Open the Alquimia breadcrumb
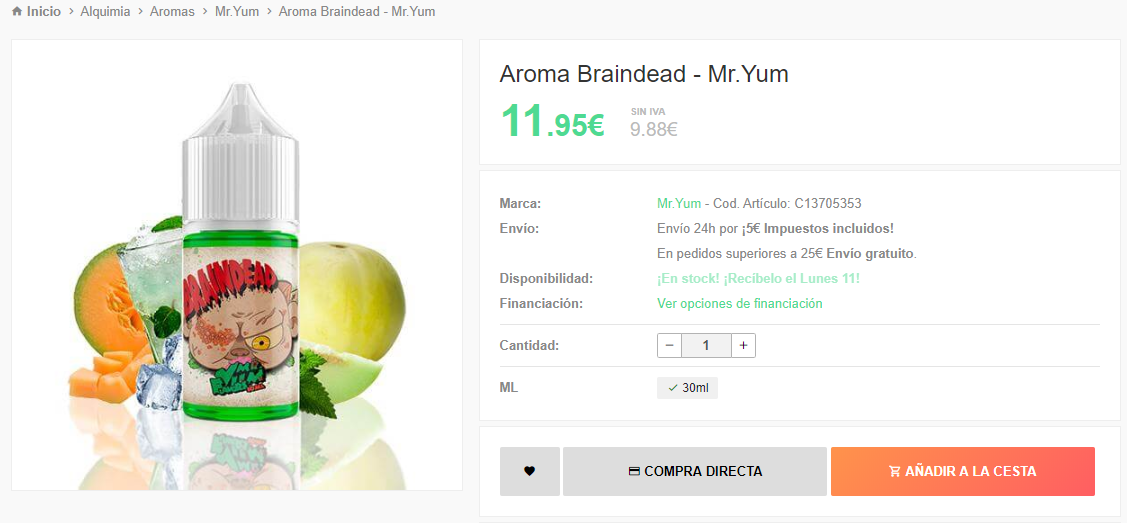The image size is (1127, 523). point(105,12)
